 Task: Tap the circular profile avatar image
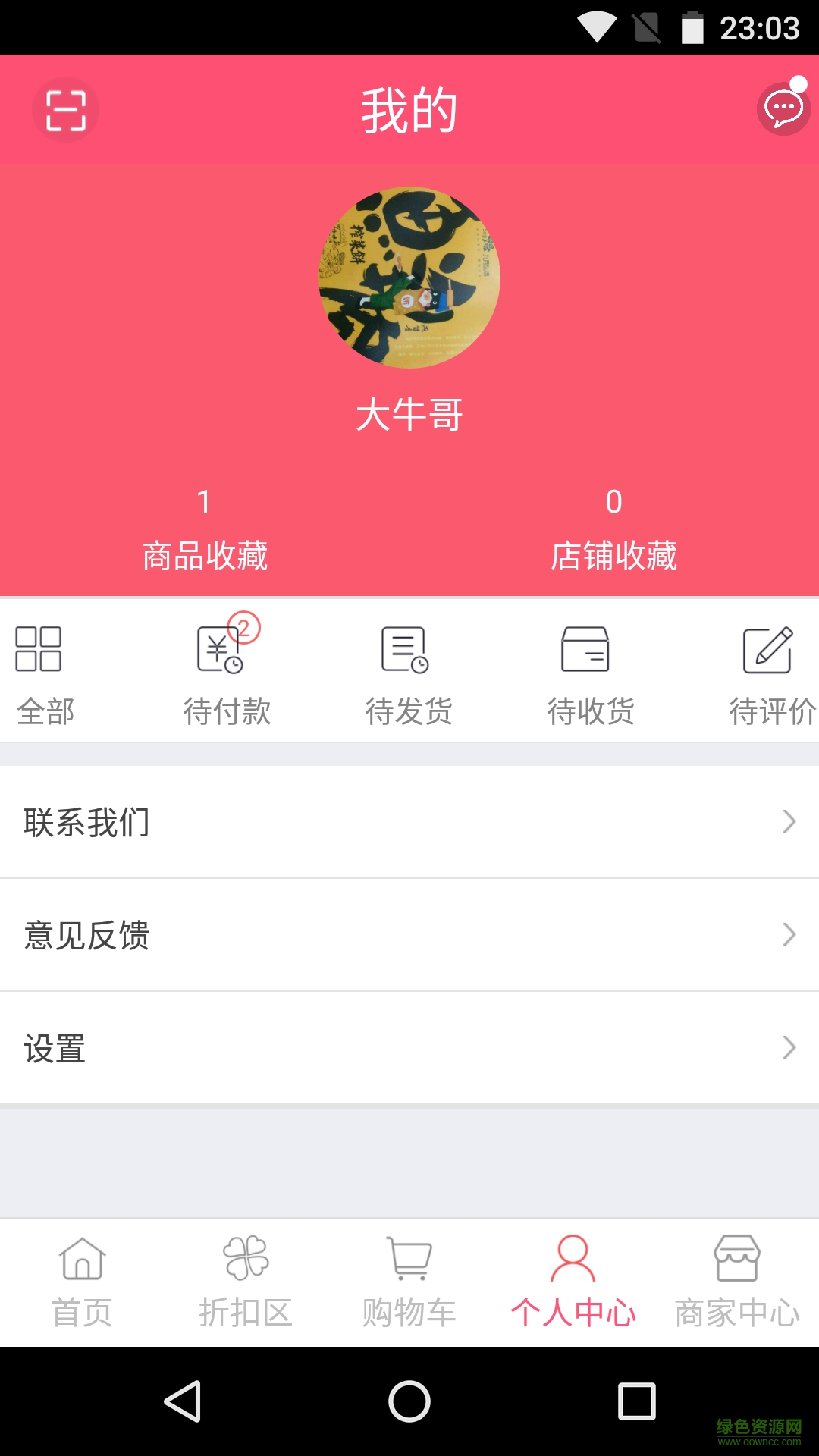[409, 278]
